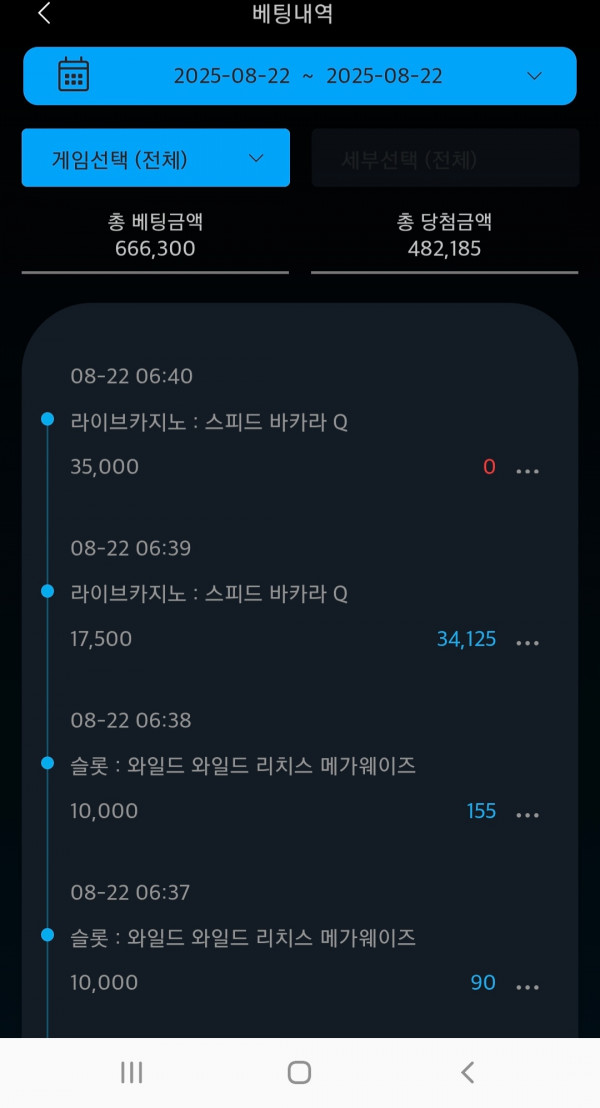This screenshot has width=600, height=1108.
Task: Open more options for the 06:39 bet
Action: tap(527, 643)
